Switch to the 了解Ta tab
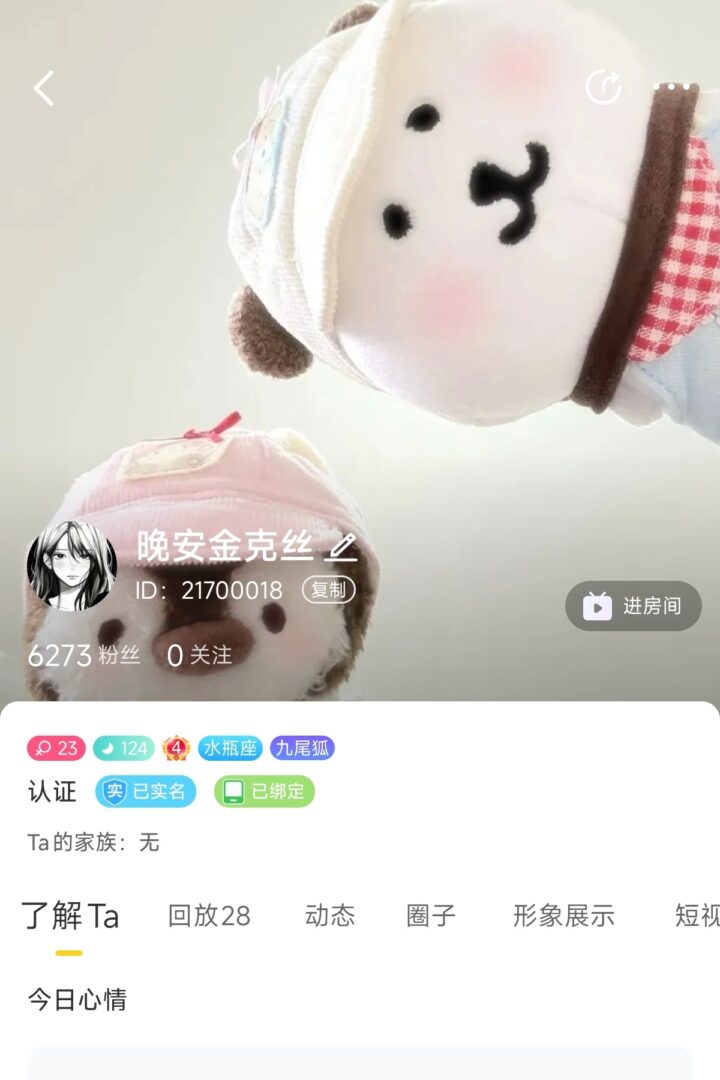720x1080 pixels. 70,916
